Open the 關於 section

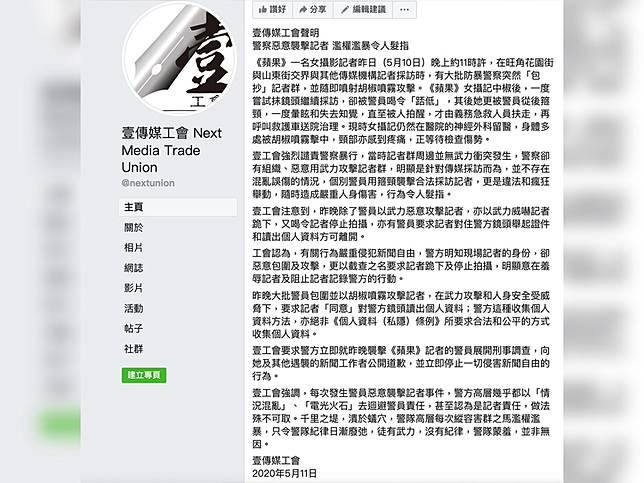pos(133,226)
